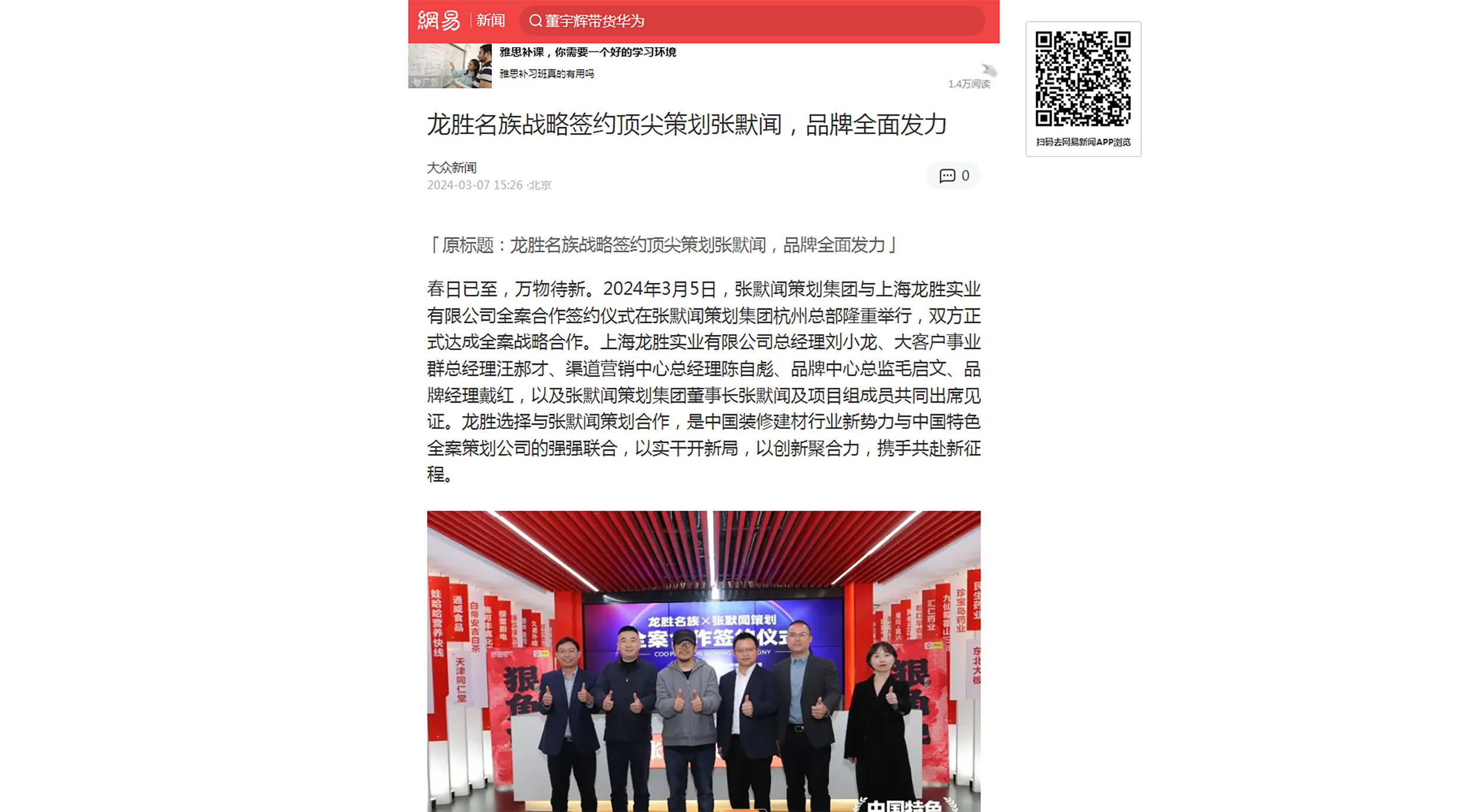
Task: Open the 新闻 section link in header
Action: [490, 21]
